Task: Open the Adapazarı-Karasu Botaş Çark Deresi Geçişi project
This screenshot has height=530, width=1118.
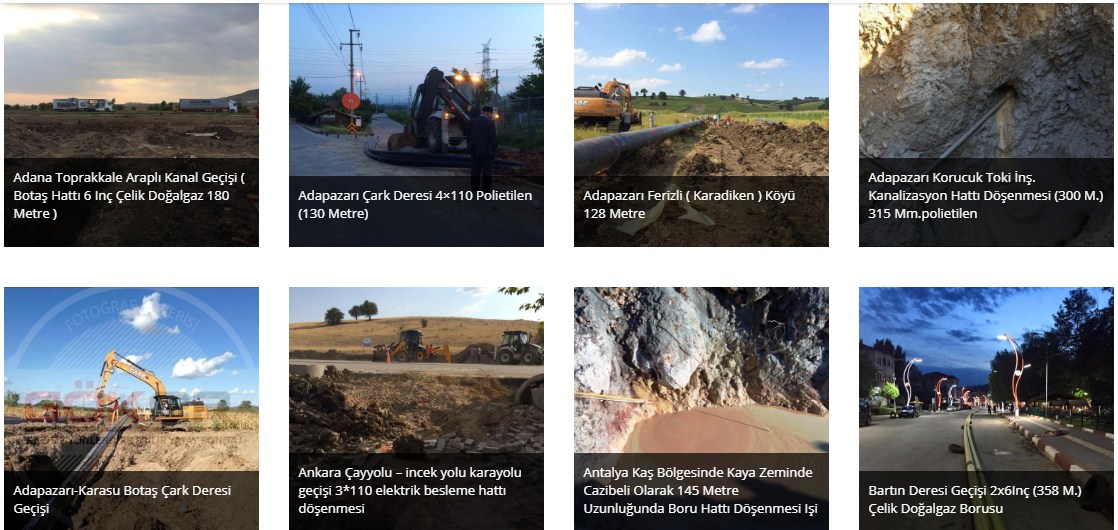Action: (x=131, y=408)
